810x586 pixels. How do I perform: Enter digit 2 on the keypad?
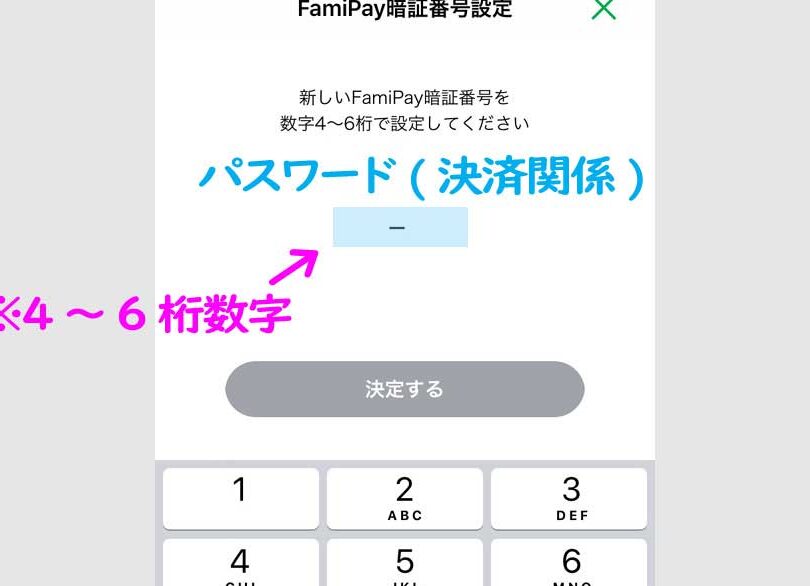(404, 498)
